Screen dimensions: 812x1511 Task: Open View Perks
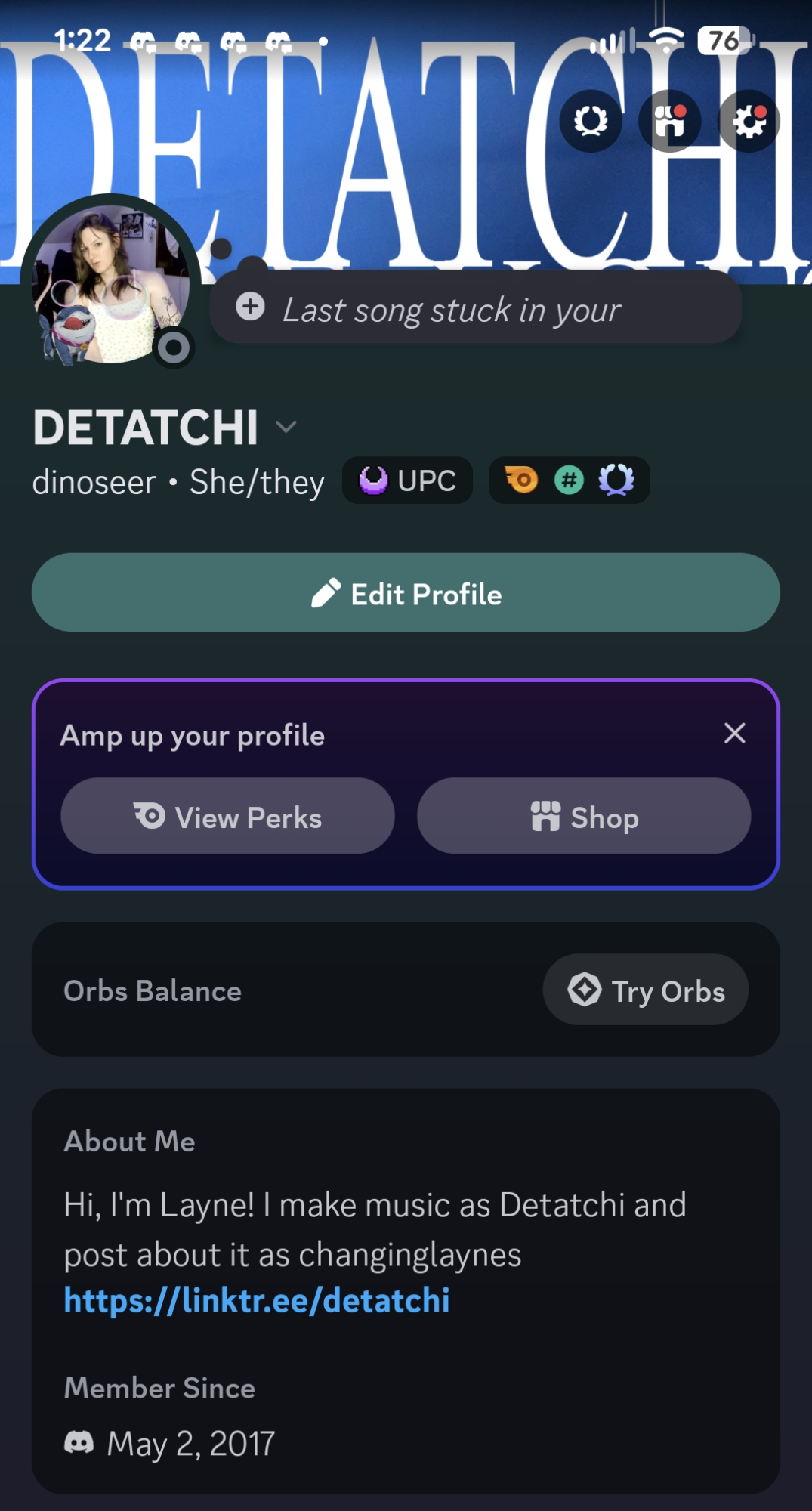(x=227, y=817)
